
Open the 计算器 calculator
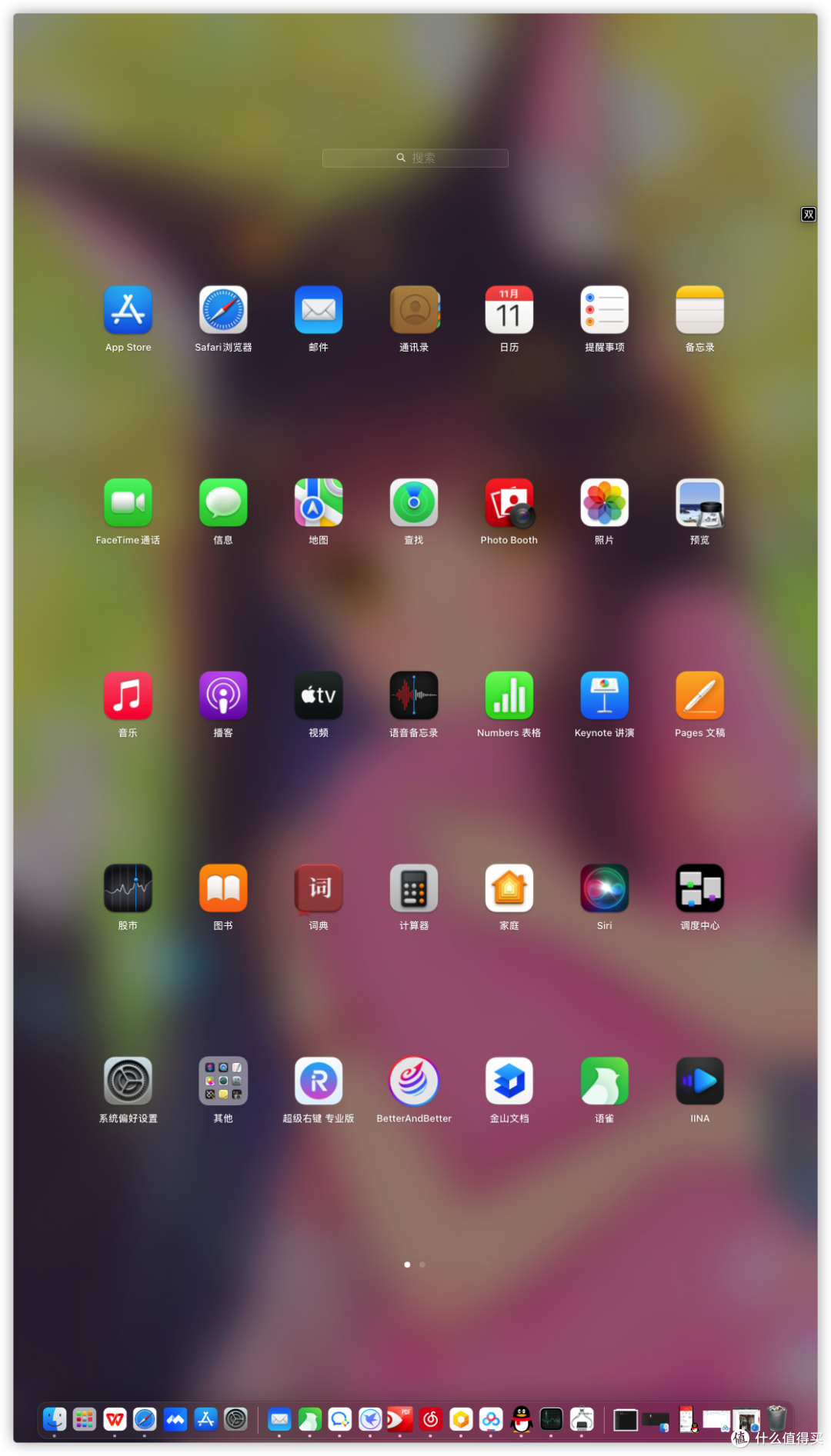click(414, 888)
